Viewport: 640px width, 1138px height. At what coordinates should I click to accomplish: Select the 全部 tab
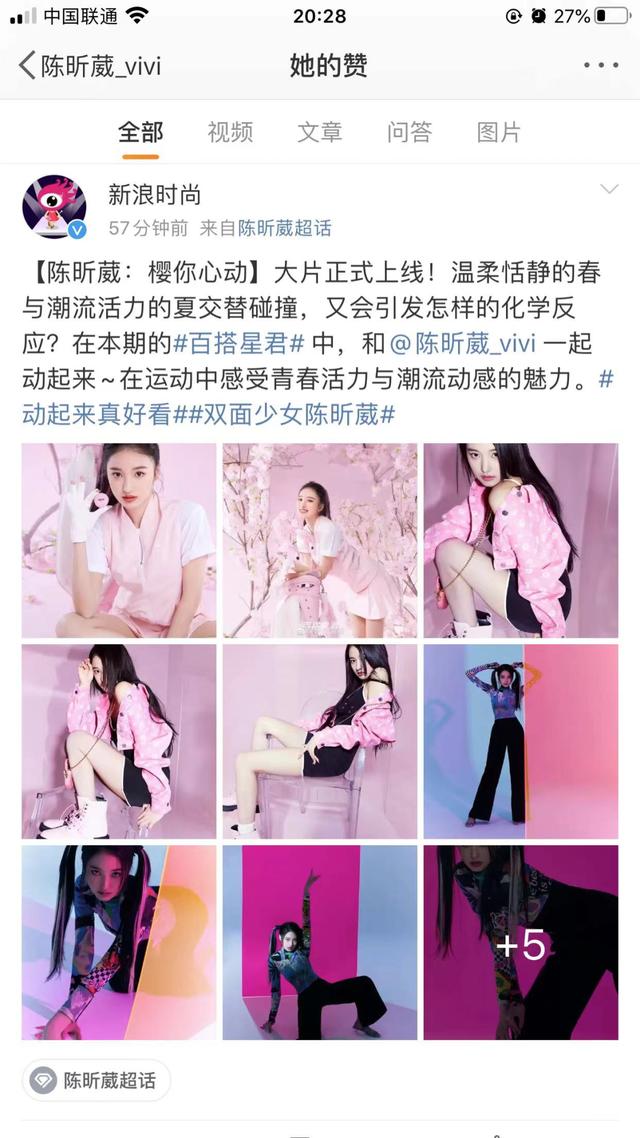[x=140, y=132]
